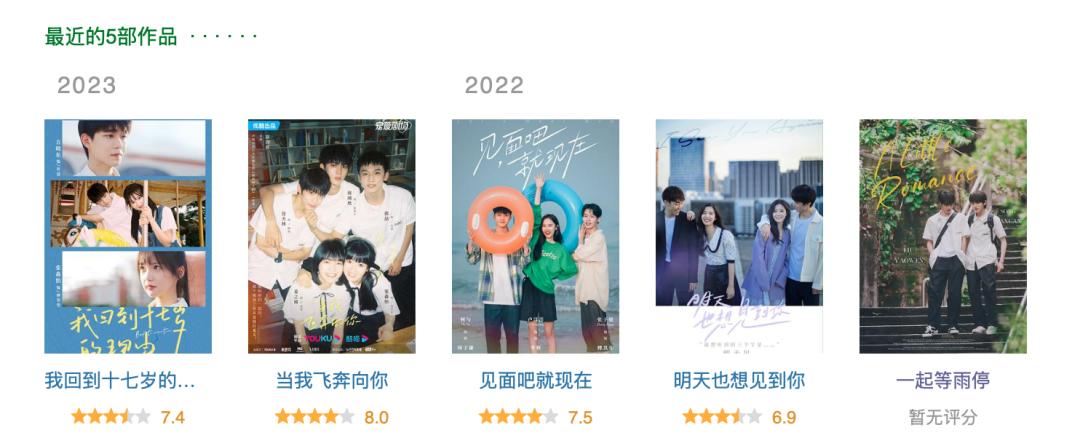
Task: Open the 当我飞奔向你 title link
Action: [331, 381]
